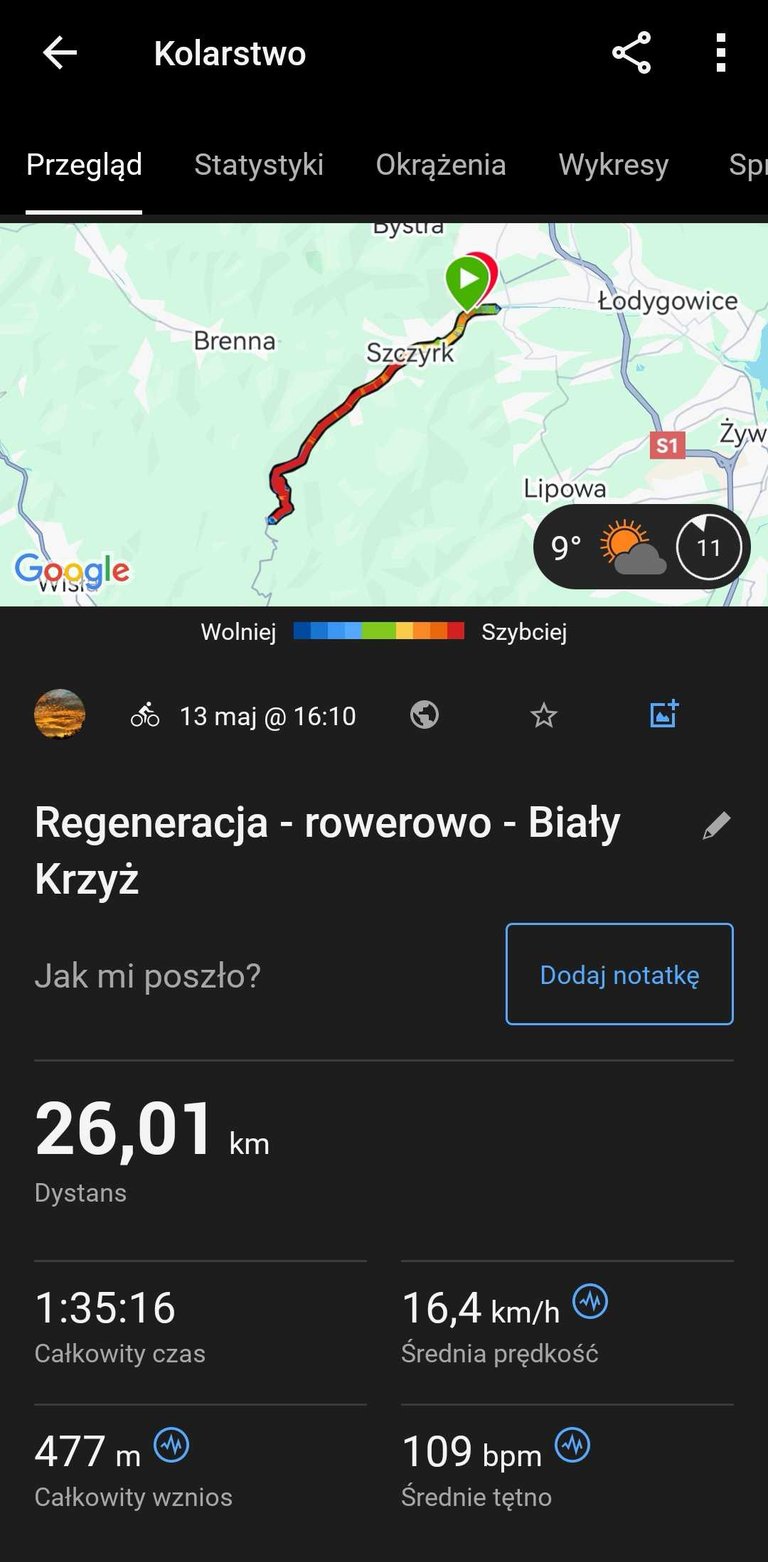Tap info icon beside Średnie tętno
768x1562 pixels.
(572, 1445)
